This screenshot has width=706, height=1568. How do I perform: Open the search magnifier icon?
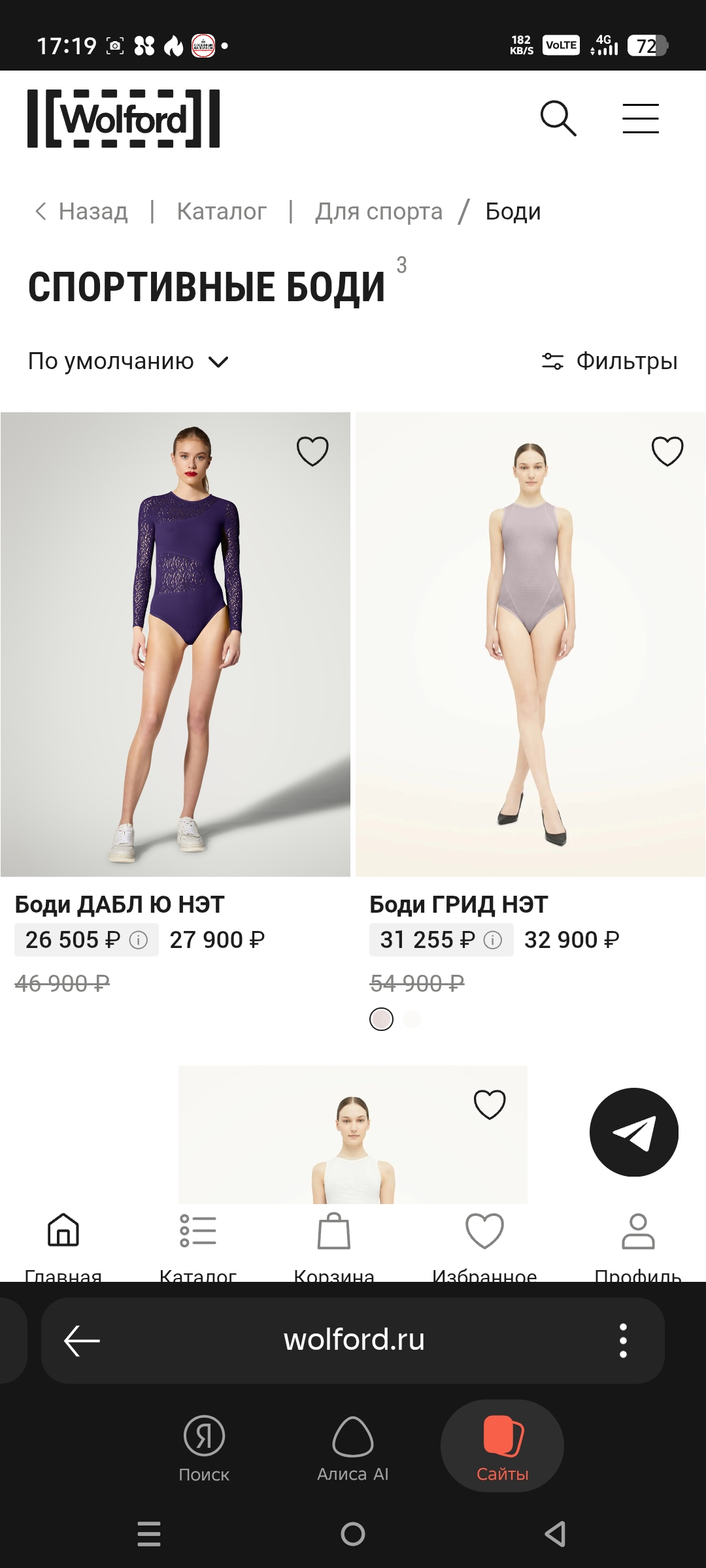click(558, 118)
